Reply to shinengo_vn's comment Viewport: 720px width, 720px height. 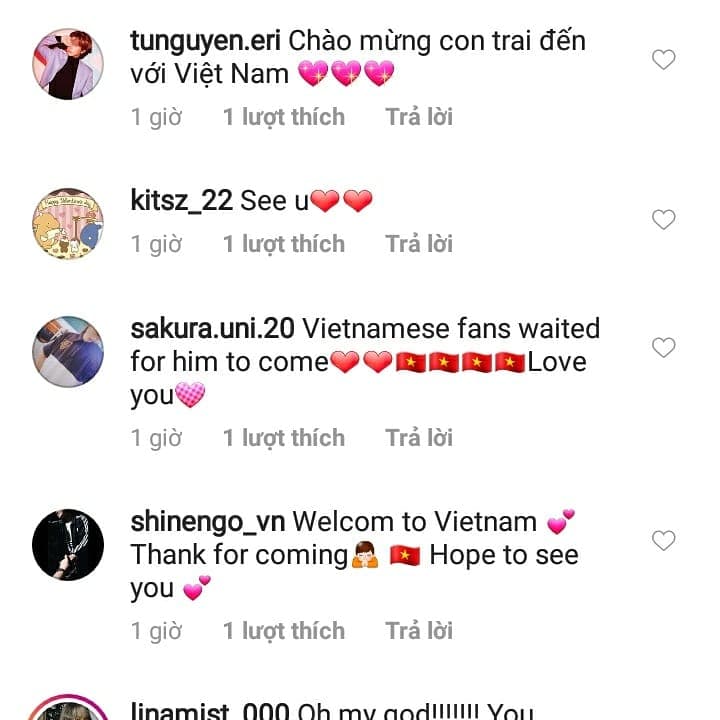419,631
